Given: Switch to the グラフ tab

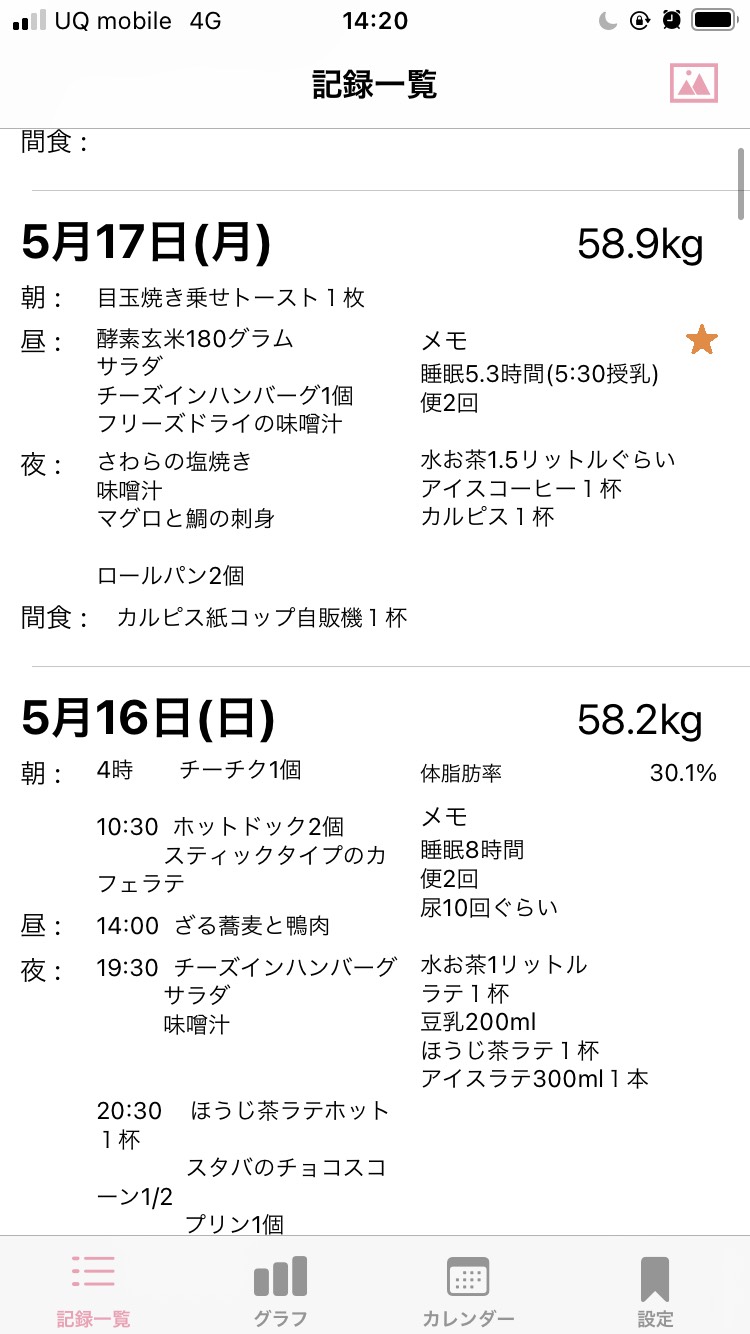Looking at the screenshot, I should tap(280, 1289).
